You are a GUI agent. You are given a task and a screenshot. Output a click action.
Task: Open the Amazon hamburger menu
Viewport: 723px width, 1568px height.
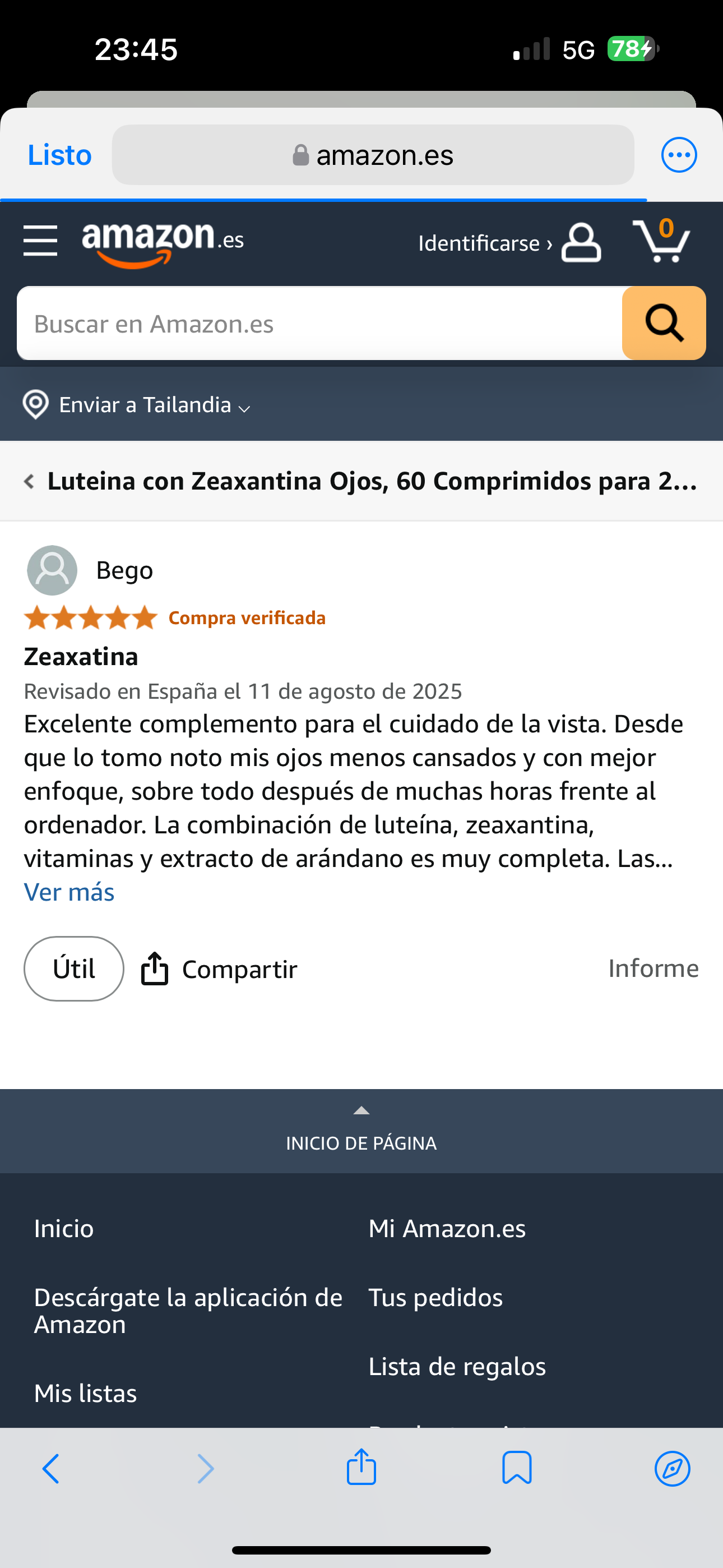coord(40,241)
